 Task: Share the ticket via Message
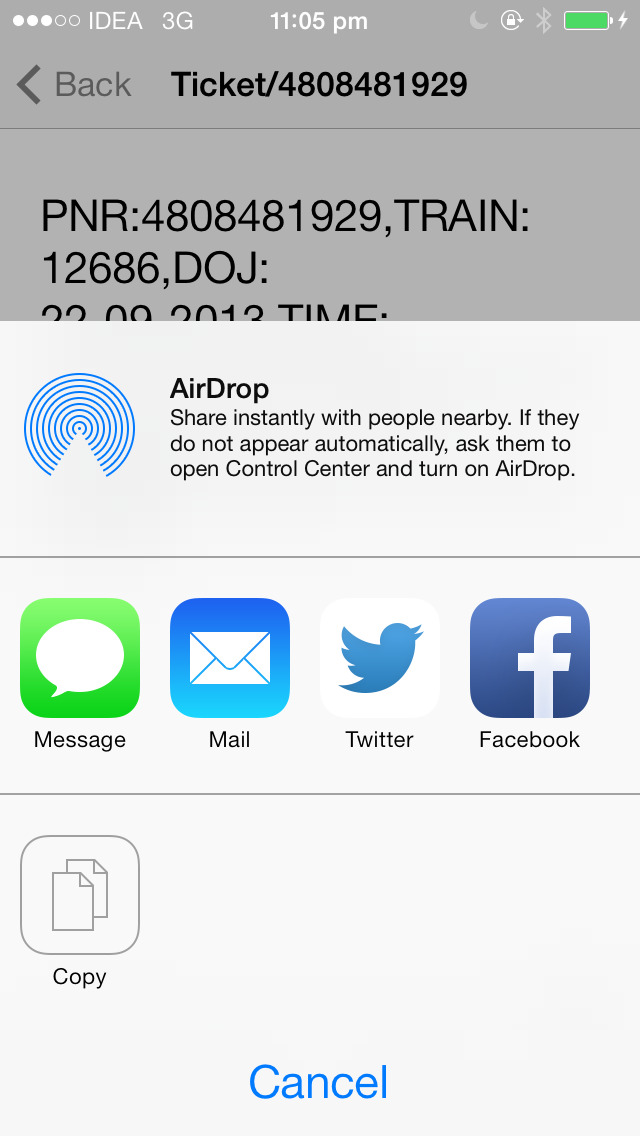pyautogui.click(x=80, y=658)
